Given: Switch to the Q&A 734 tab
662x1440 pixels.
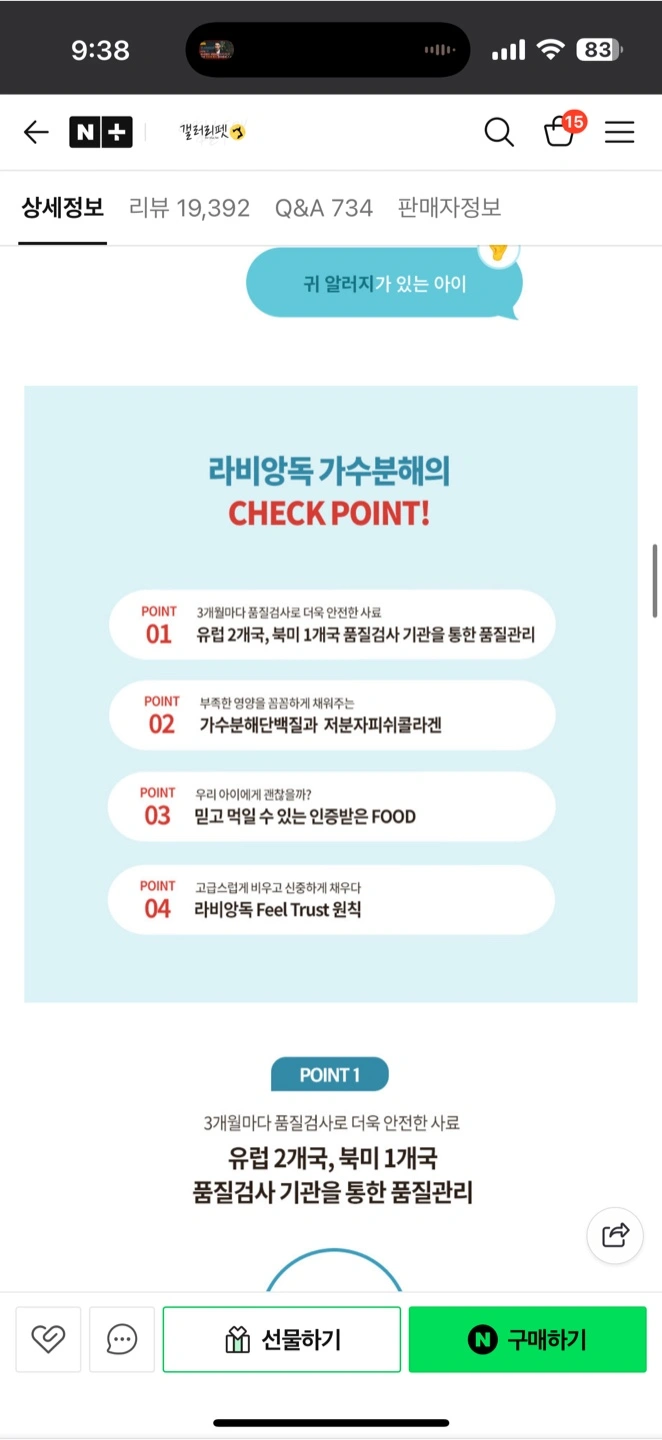Looking at the screenshot, I should [323, 208].
